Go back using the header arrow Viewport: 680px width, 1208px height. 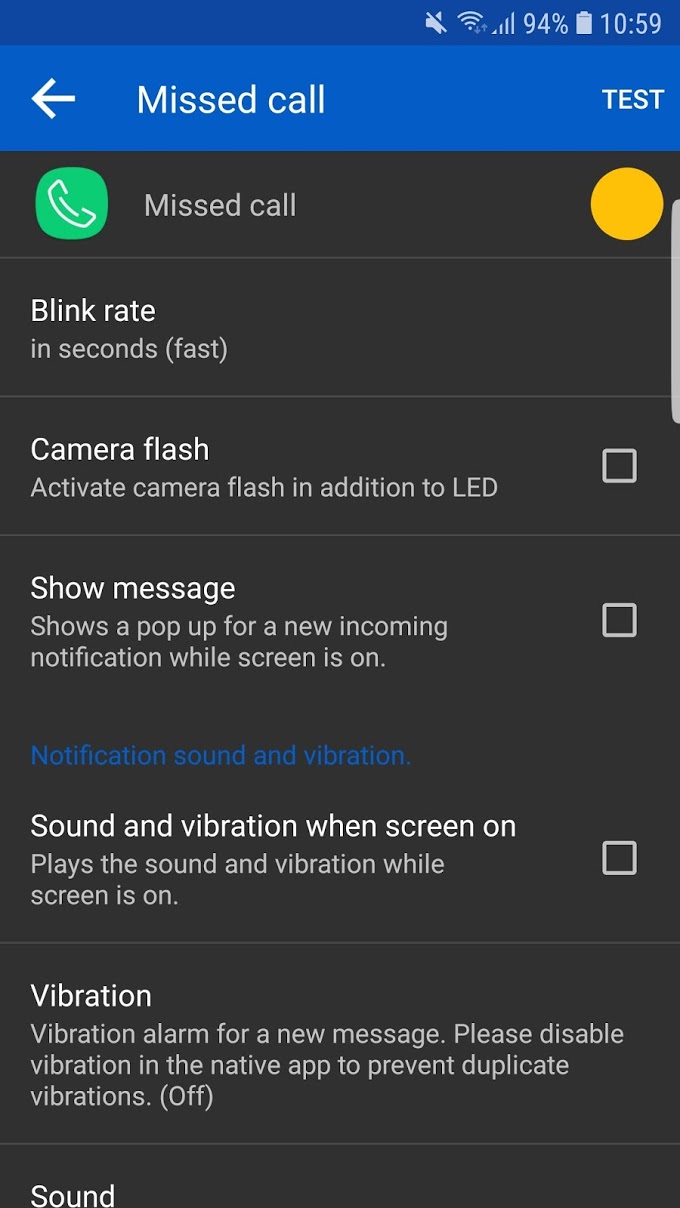[53, 99]
